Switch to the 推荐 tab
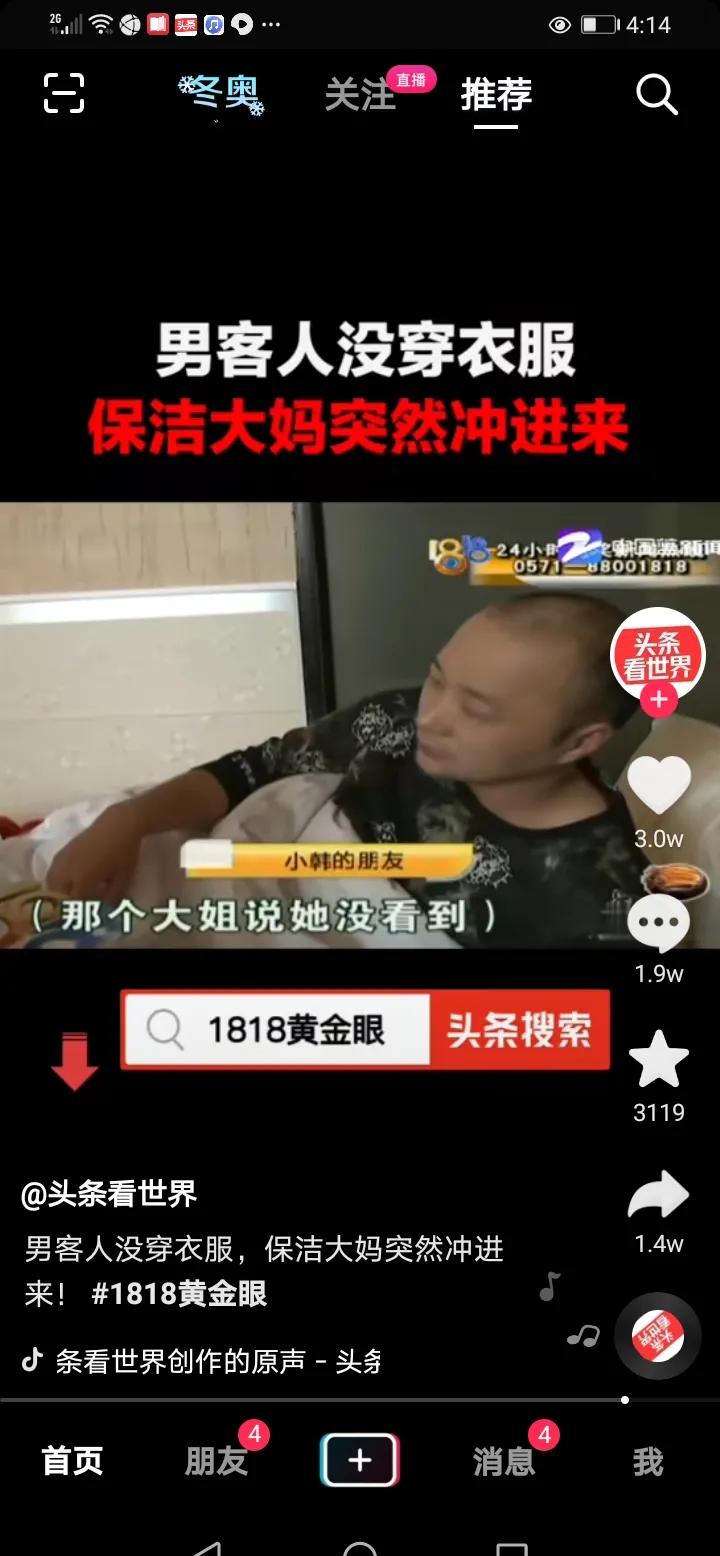The image size is (720, 1556). click(496, 95)
